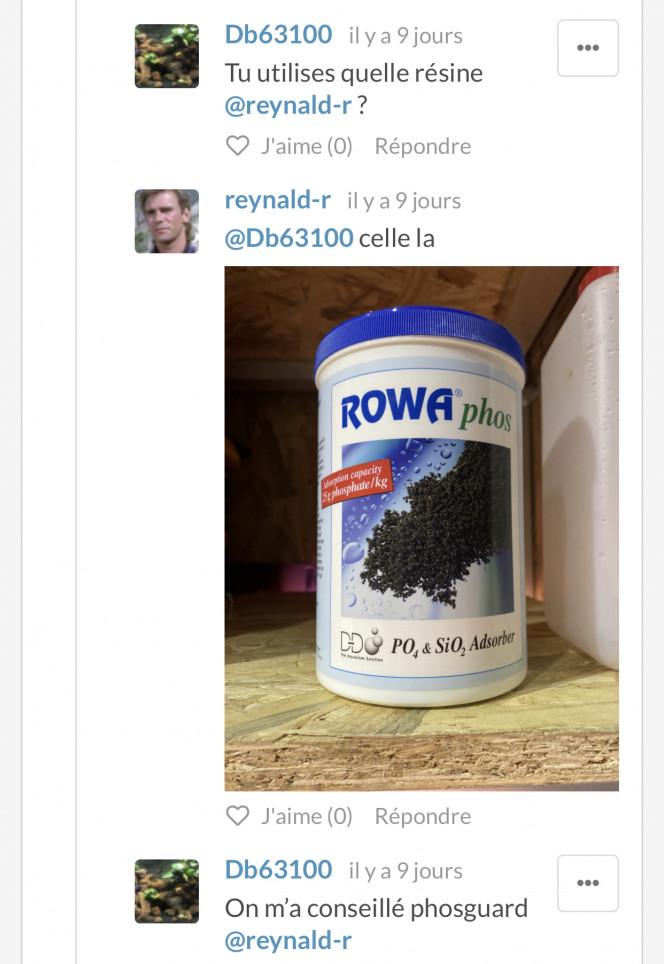Reply to Db63100's résine question
Image resolution: width=664 pixels, height=964 pixels.
[422, 146]
